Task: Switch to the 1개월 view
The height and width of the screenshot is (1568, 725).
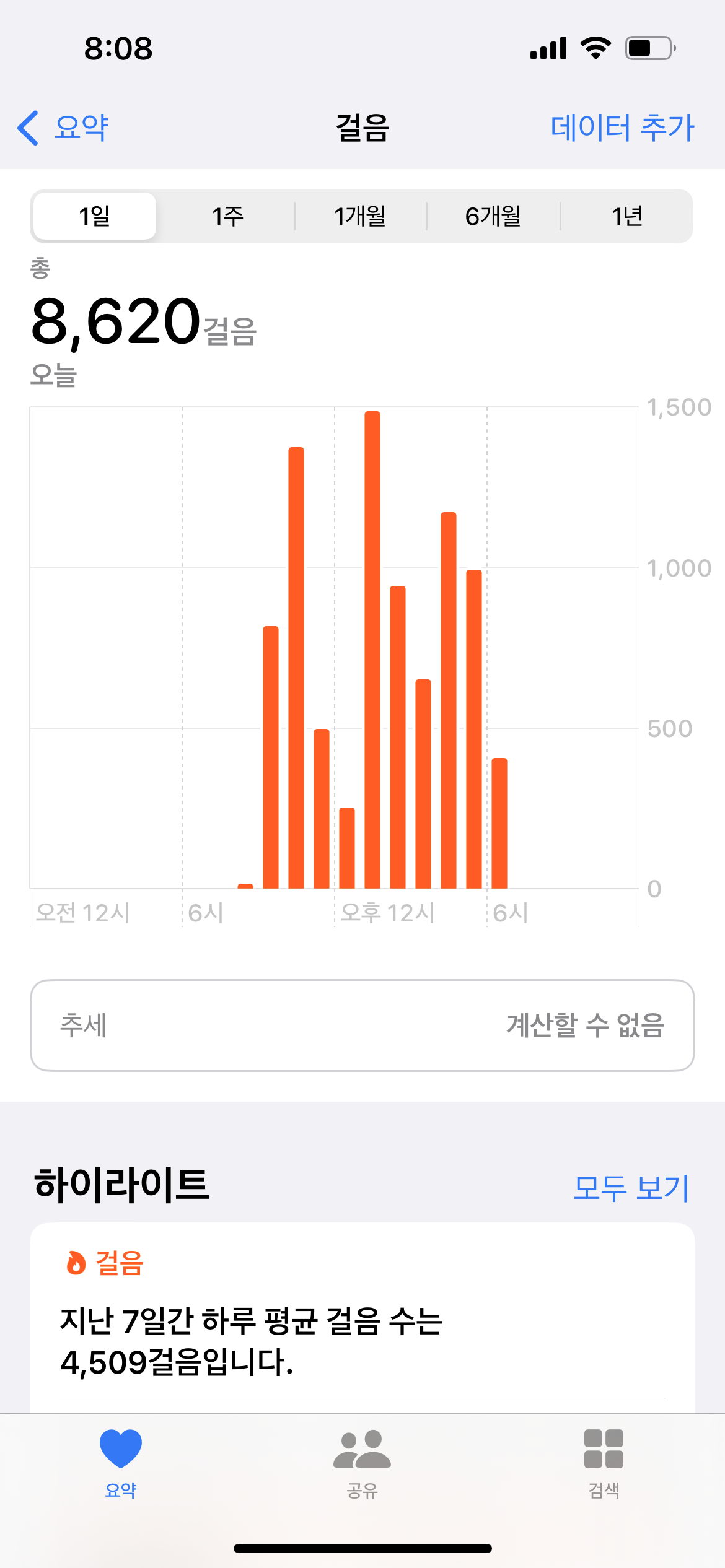Action: tap(360, 216)
